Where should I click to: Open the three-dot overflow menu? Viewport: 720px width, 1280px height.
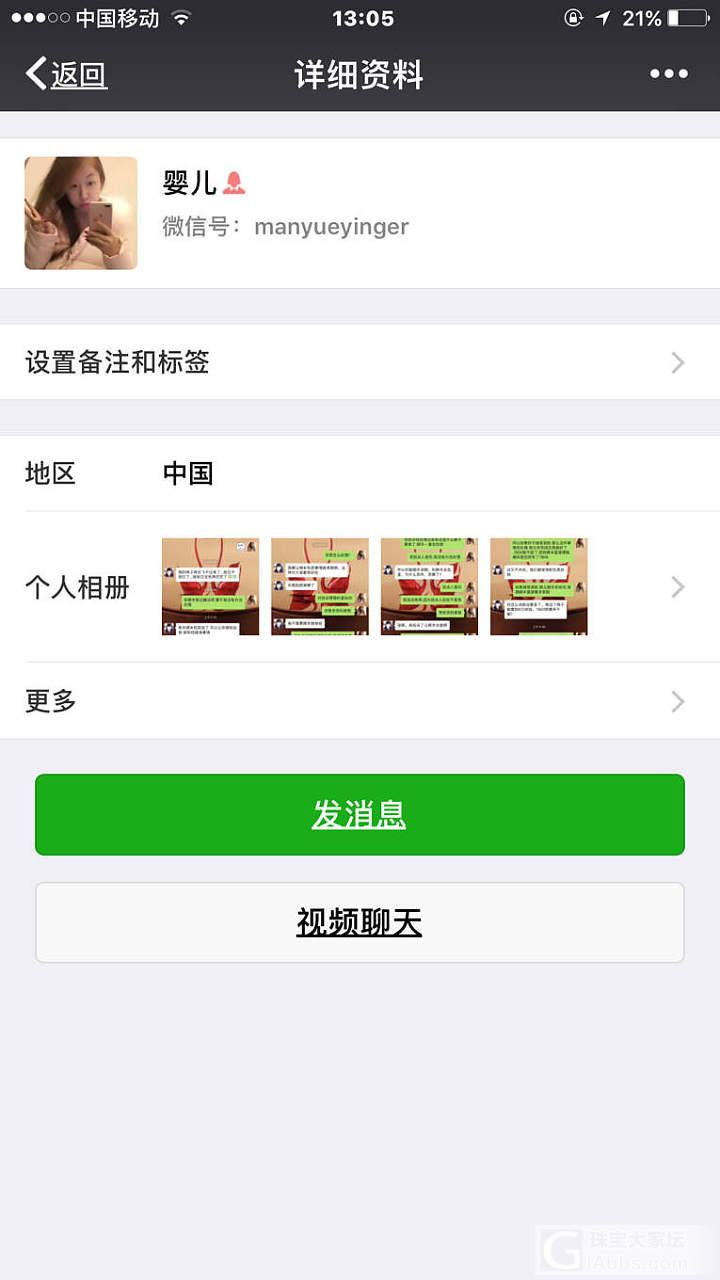click(668, 74)
